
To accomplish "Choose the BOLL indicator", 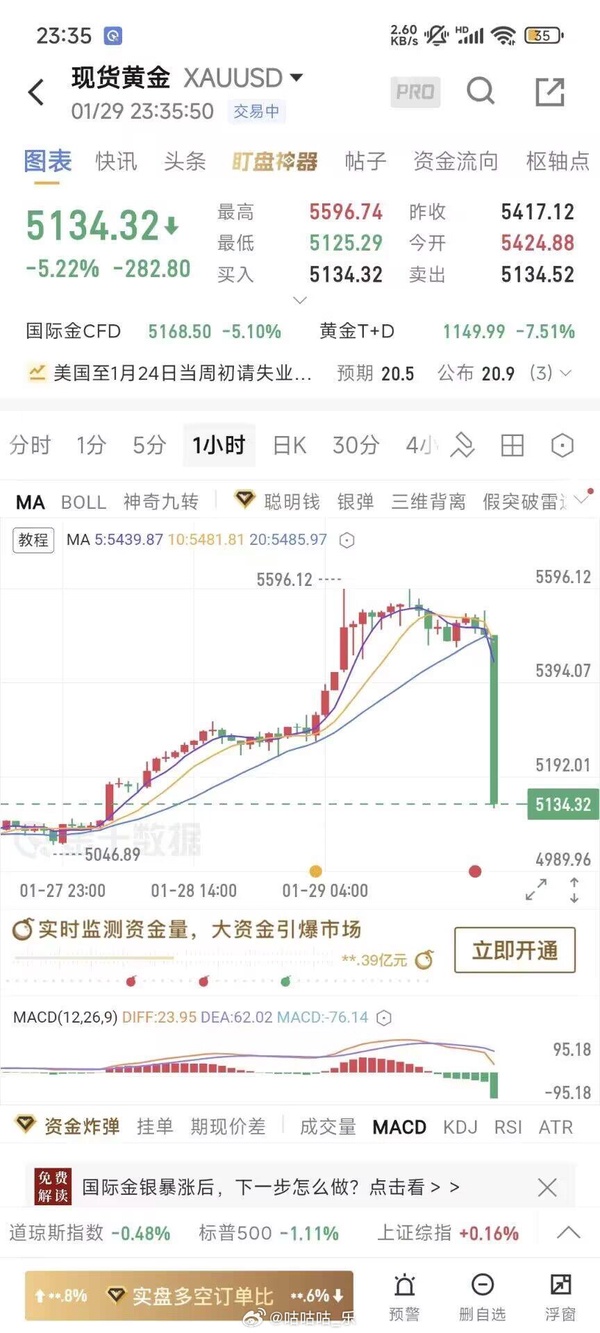I will pyautogui.click(x=83, y=502).
